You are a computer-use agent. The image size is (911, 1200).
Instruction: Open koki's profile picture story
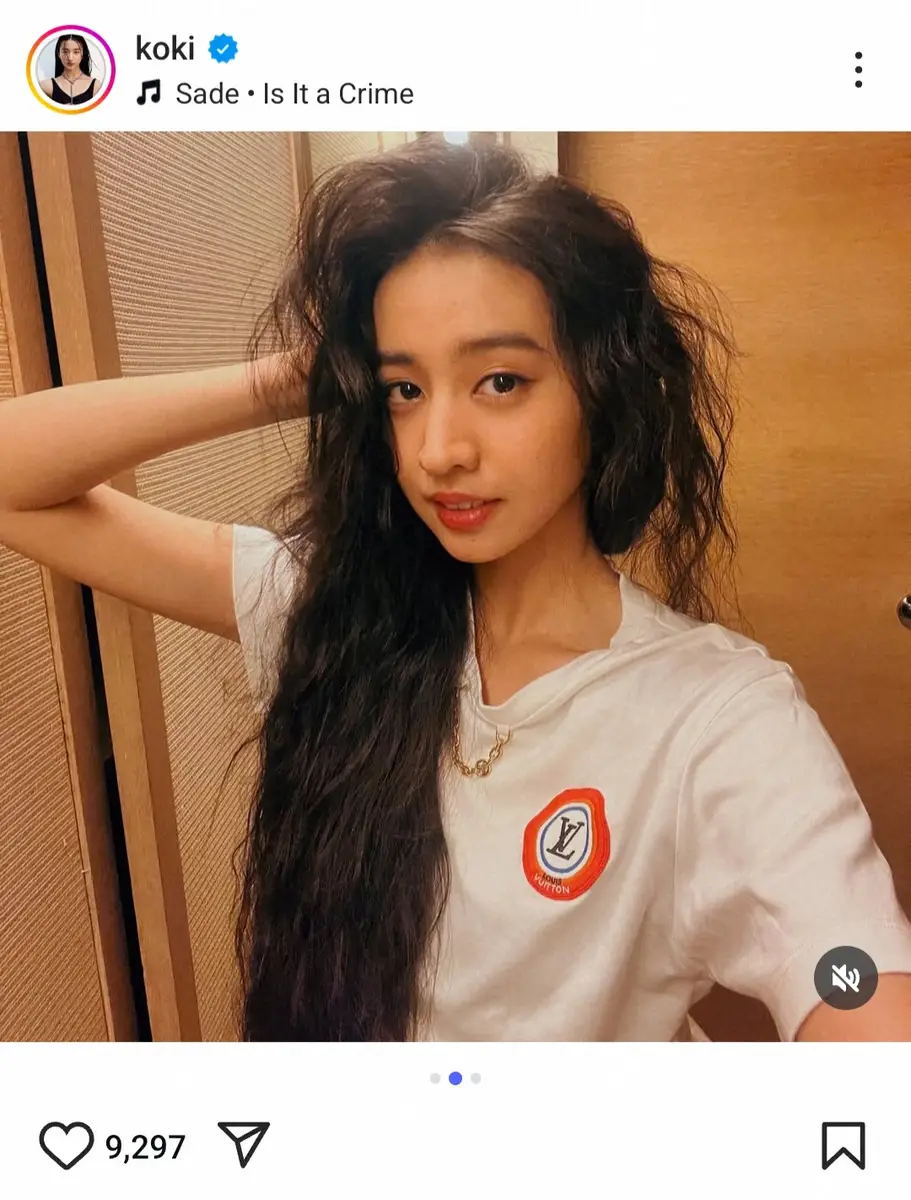pyautogui.click(x=71, y=69)
